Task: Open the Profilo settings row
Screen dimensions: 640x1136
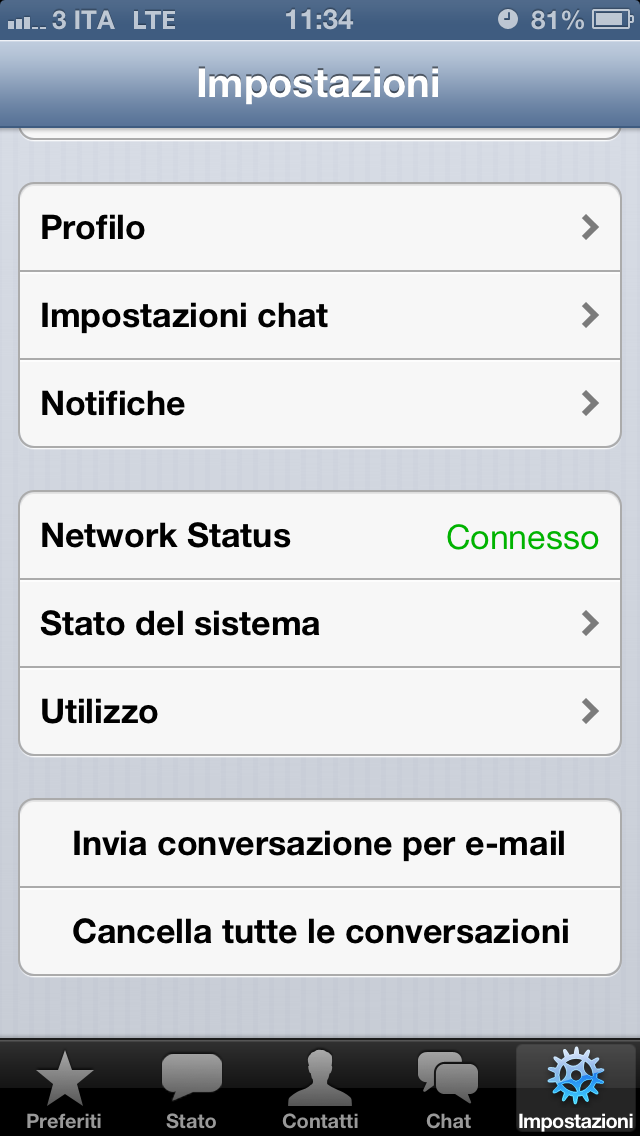Action: click(x=320, y=227)
